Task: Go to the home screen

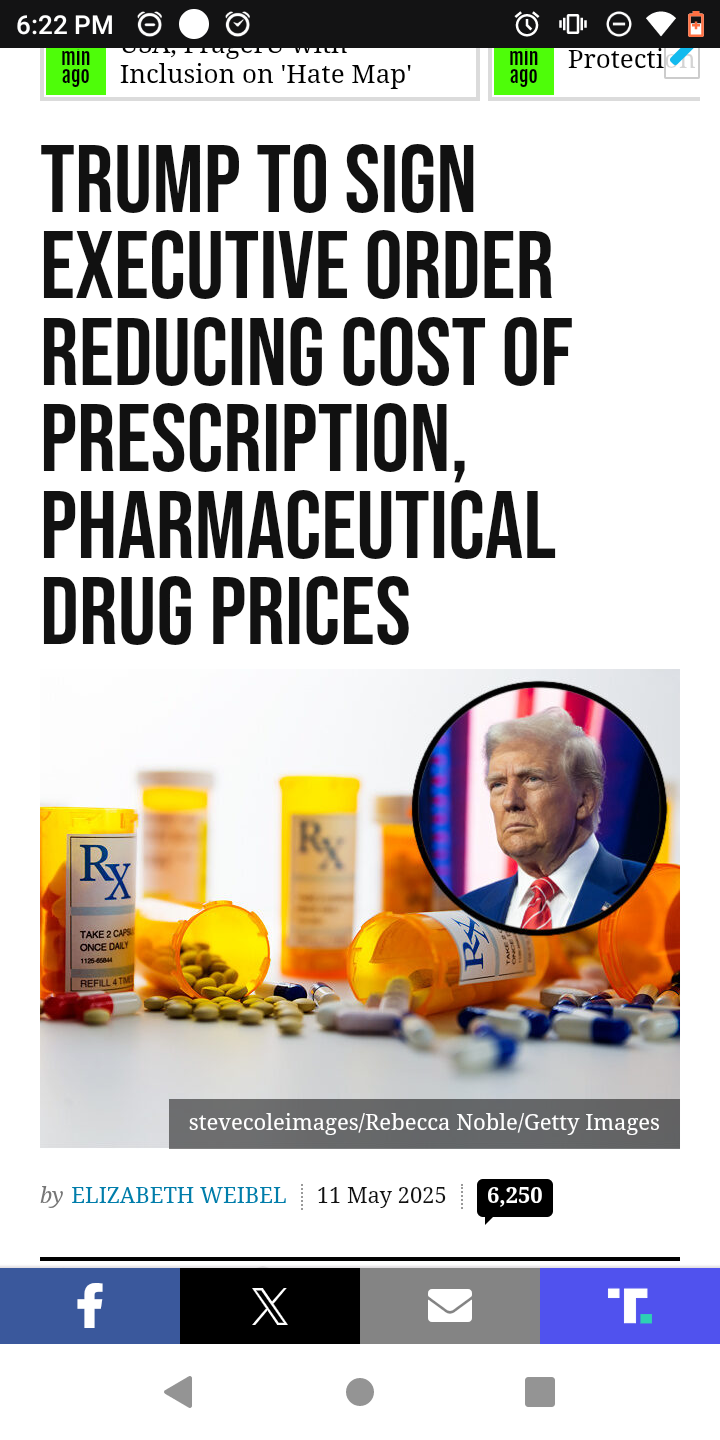Action: [x=360, y=1392]
